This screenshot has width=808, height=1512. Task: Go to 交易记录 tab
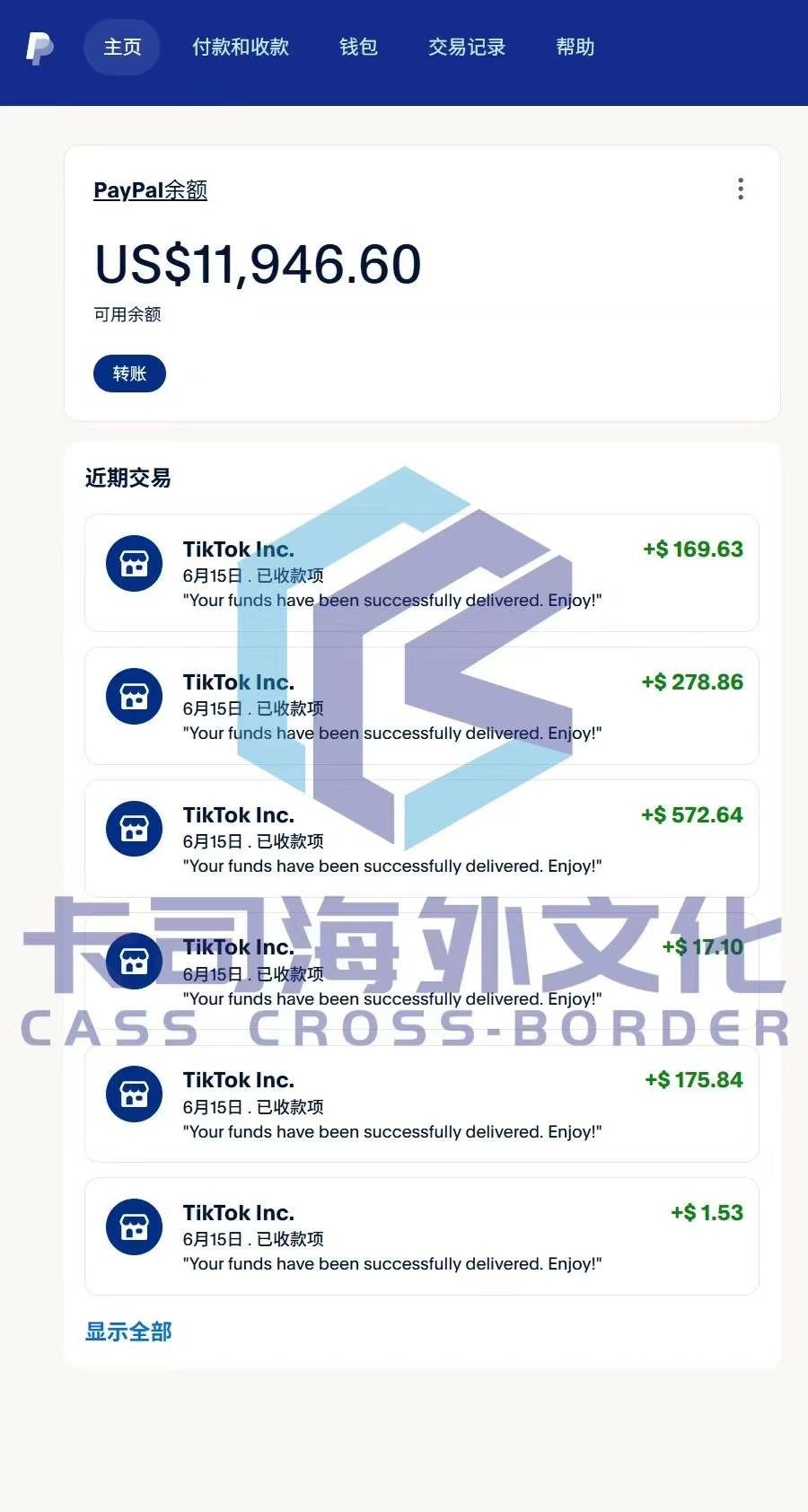(x=467, y=47)
